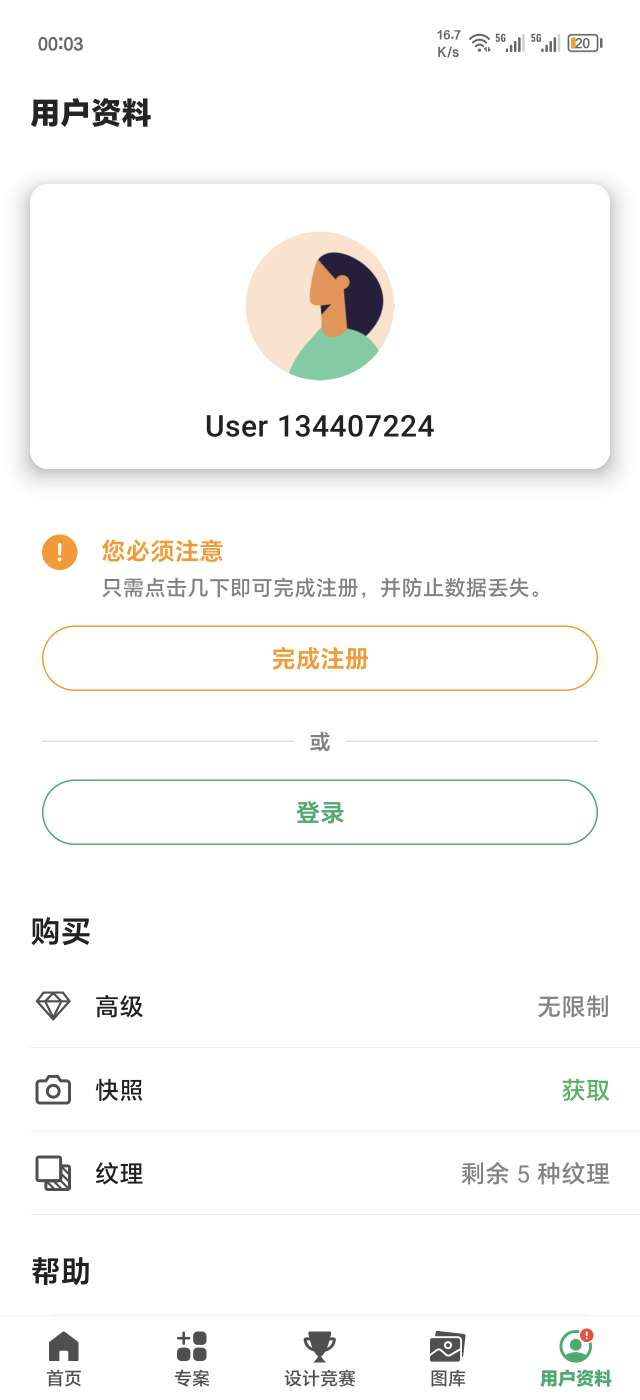Select the 用户资料 tab

(575, 1358)
